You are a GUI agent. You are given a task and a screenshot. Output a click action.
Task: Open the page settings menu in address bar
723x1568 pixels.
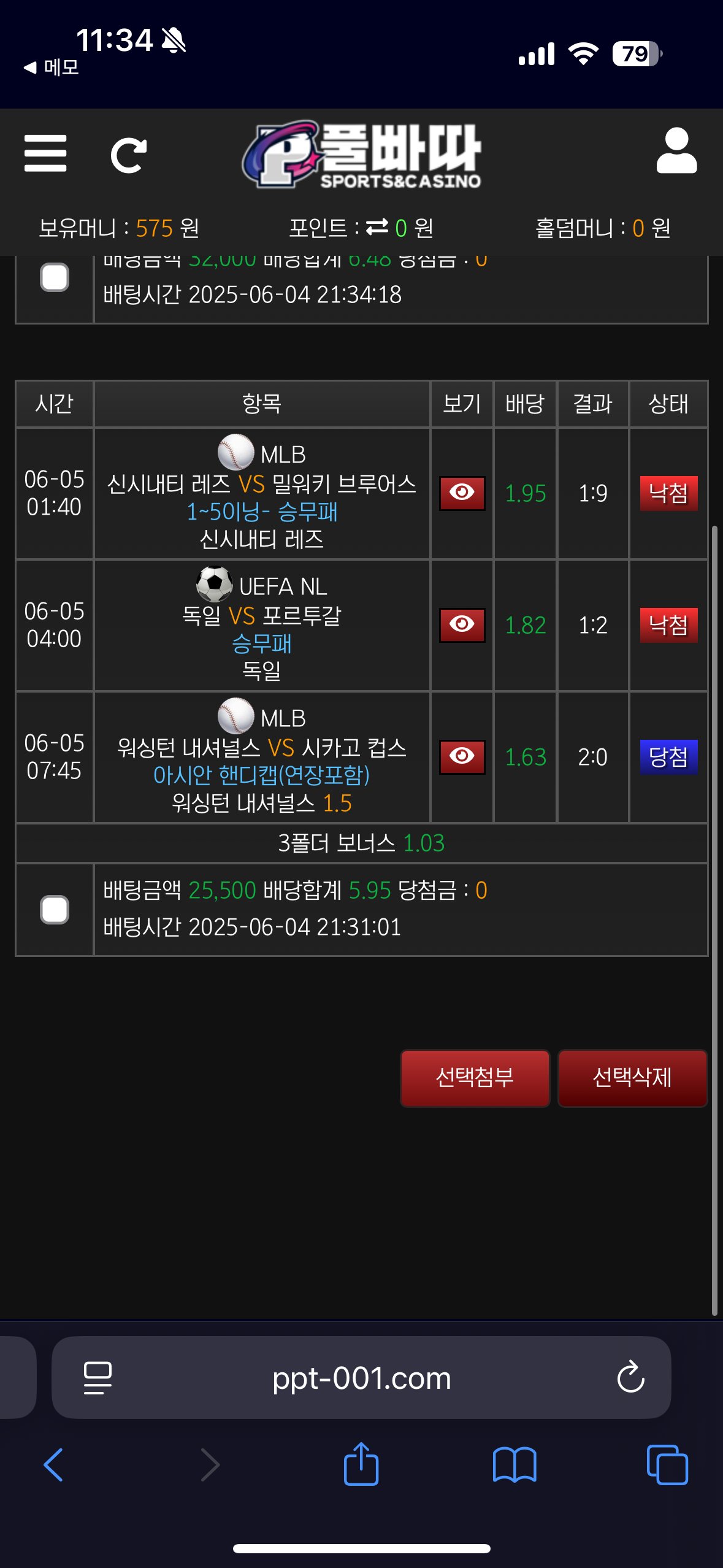click(x=98, y=1378)
